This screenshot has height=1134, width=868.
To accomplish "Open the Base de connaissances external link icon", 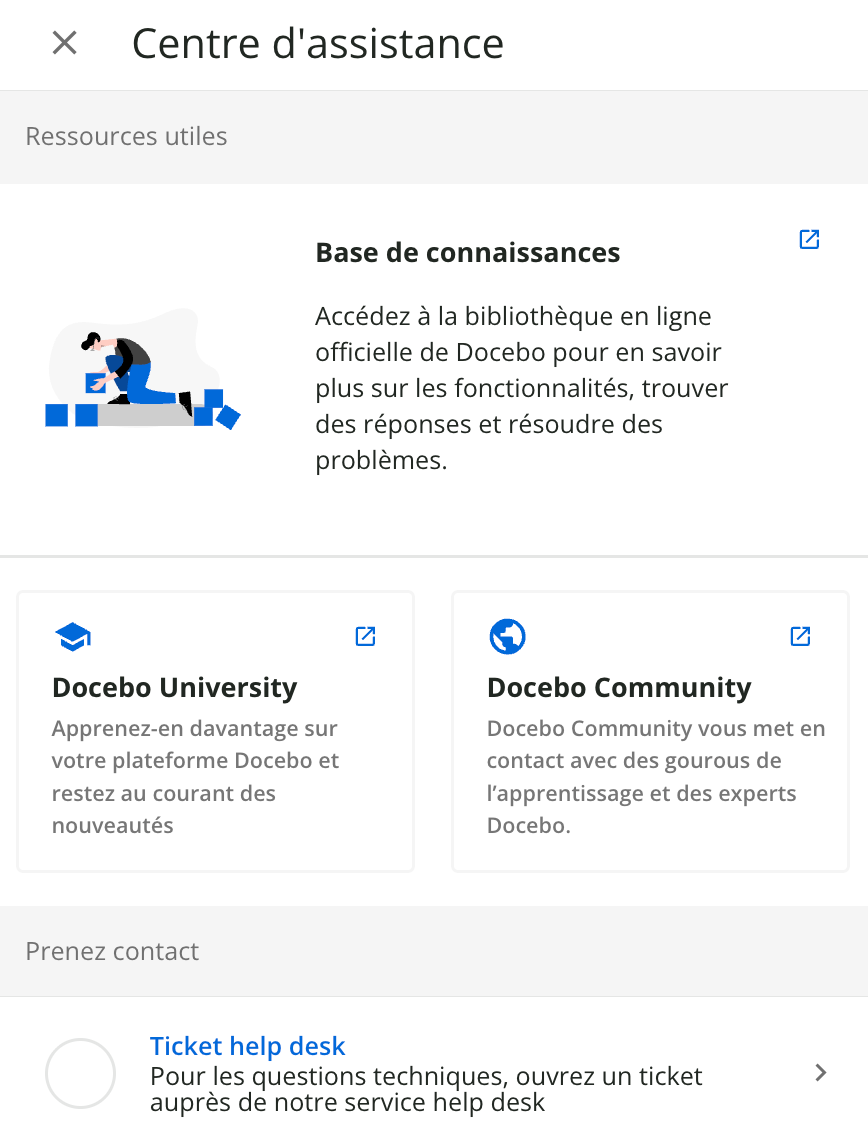I will point(808,240).
